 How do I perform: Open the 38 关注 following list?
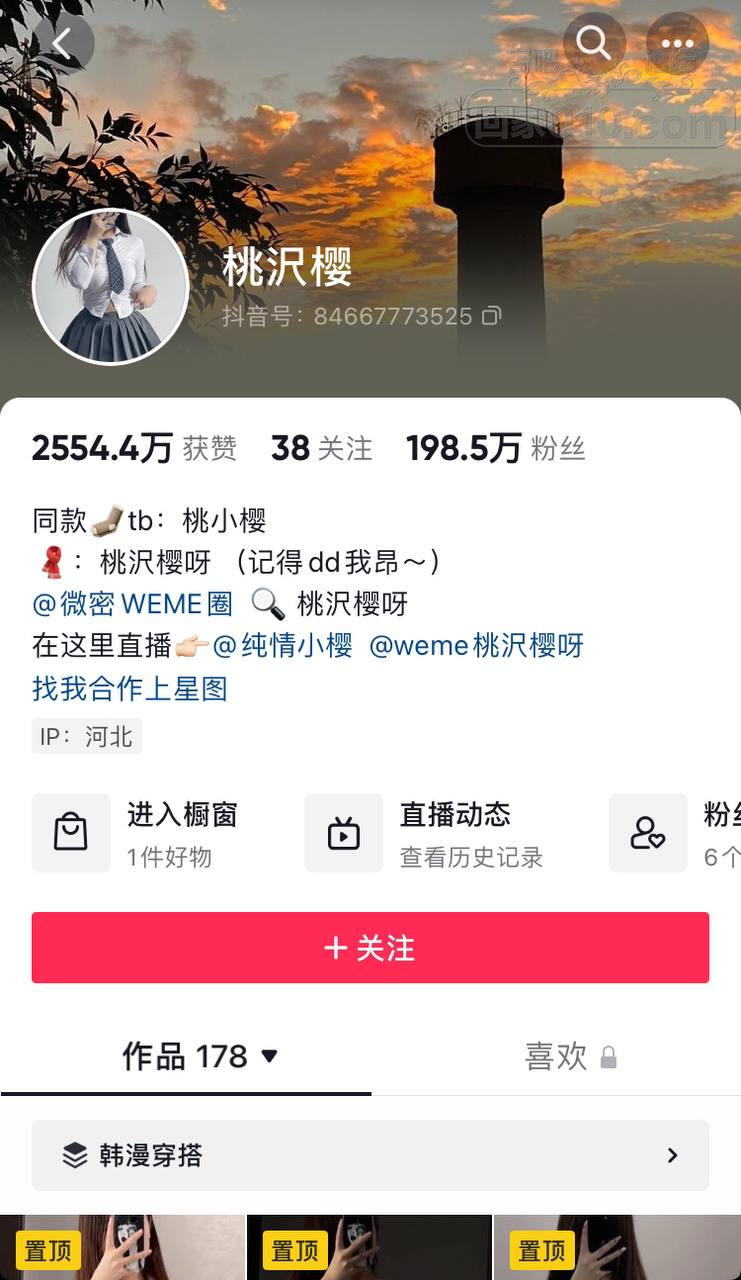(321, 448)
